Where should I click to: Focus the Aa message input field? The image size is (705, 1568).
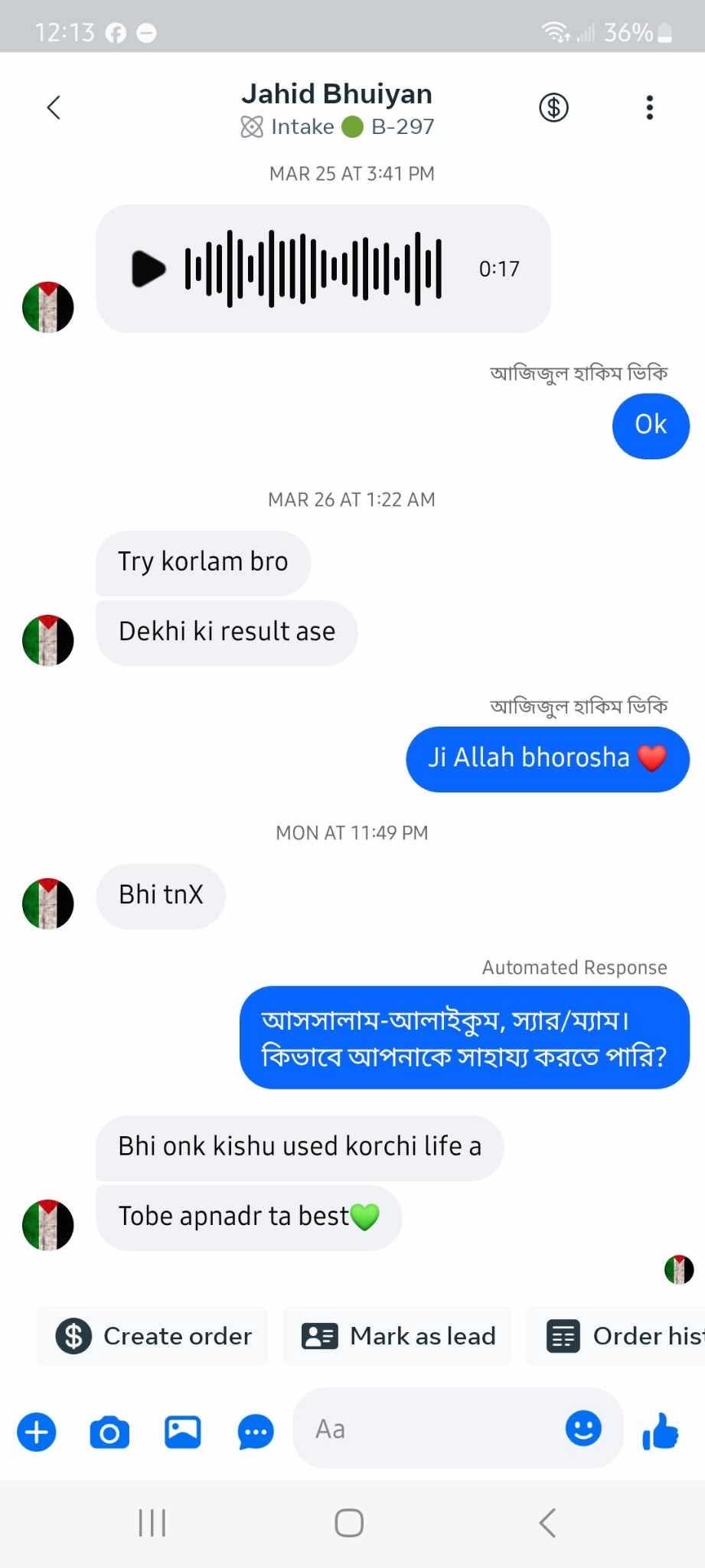429,1429
